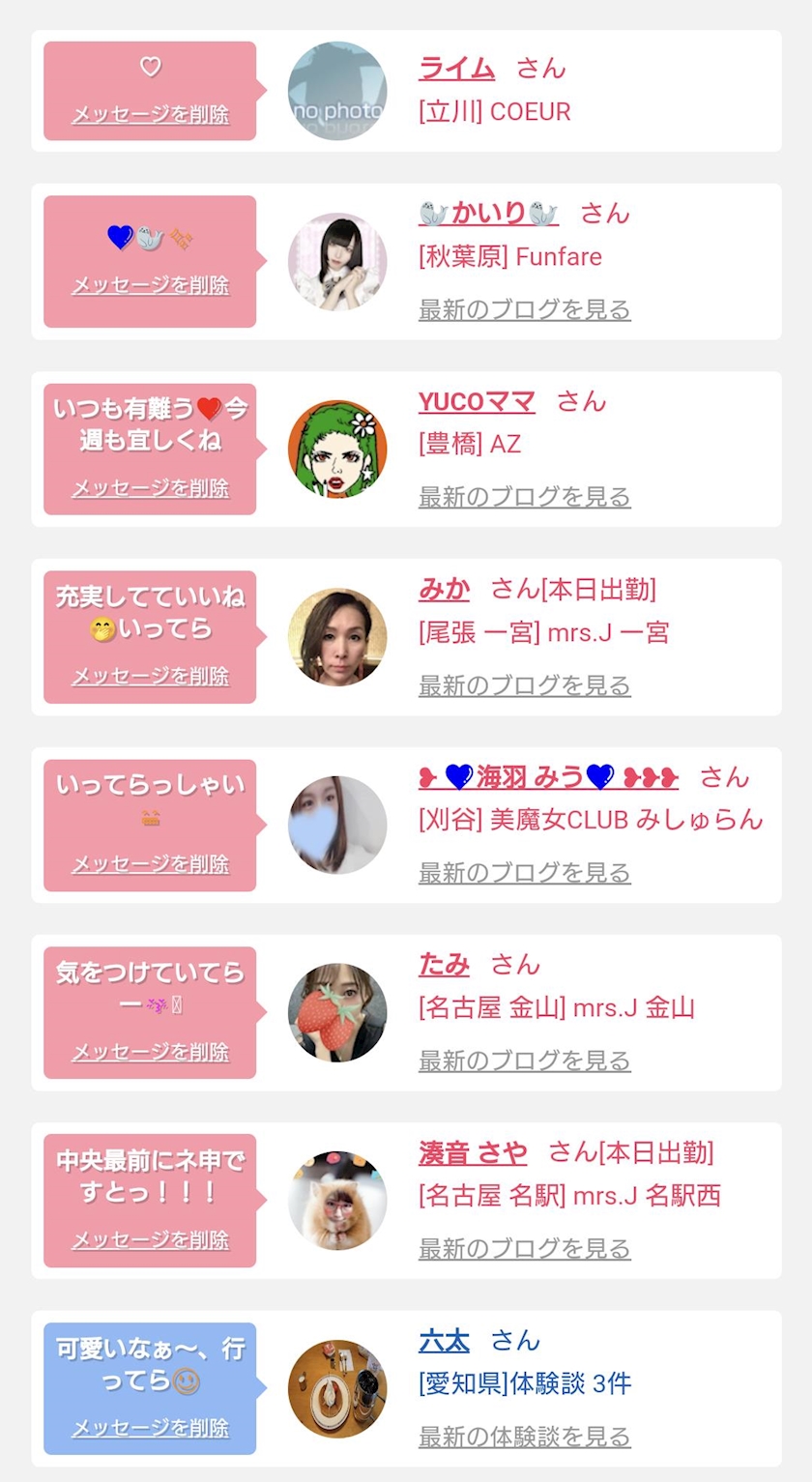
Task: View 六太's latest experience reports
Action: point(524,1438)
